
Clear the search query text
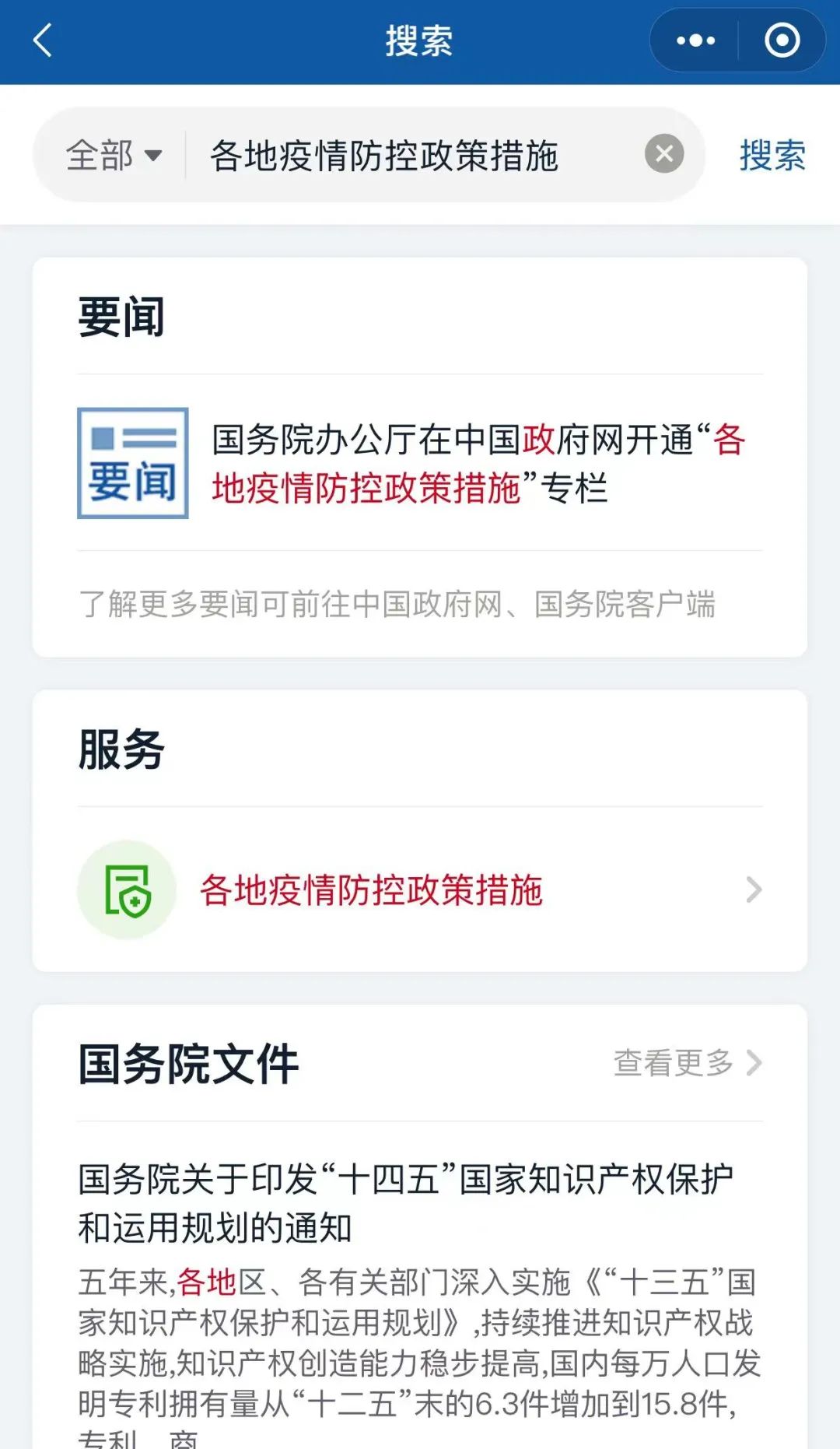[664, 154]
